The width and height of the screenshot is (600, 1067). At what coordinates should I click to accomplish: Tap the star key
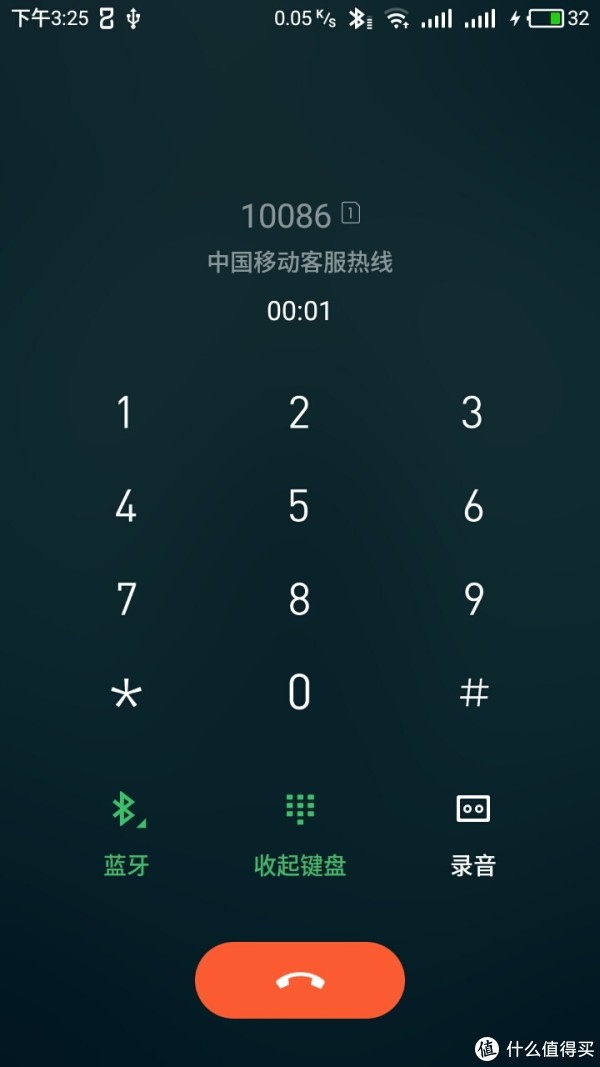coord(126,693)
